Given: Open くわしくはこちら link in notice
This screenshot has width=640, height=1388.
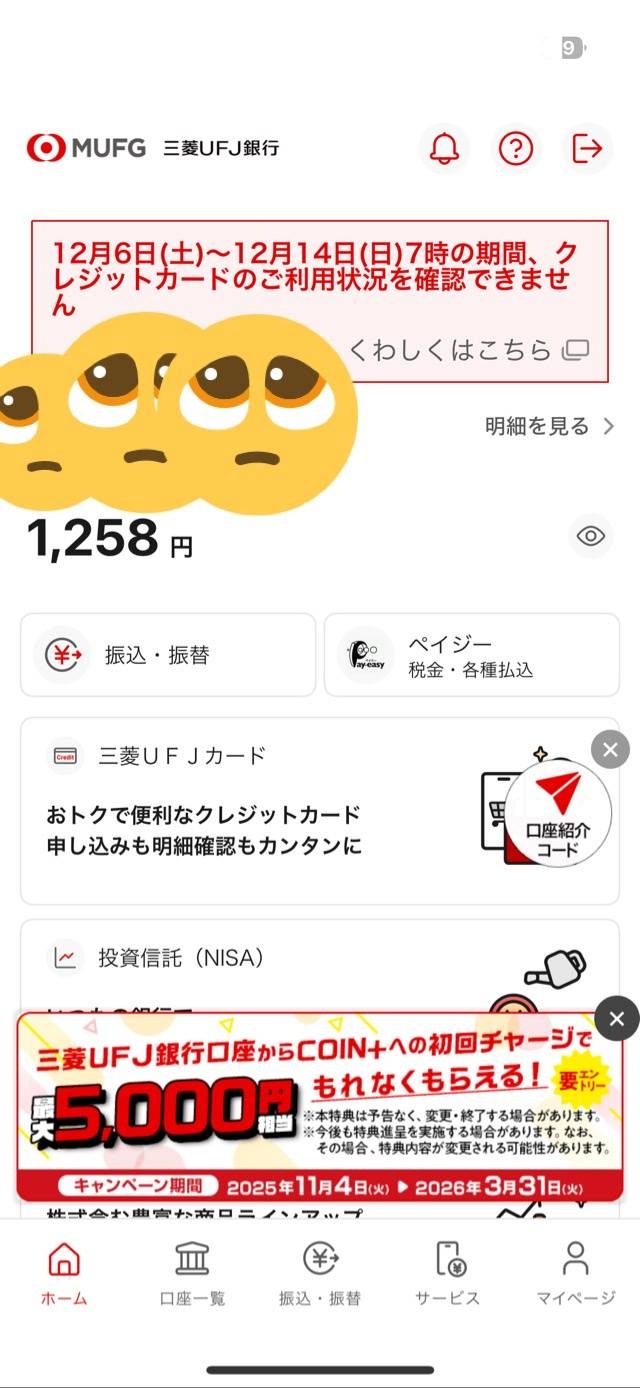Looking at the screenshot, I should (x=468, y=349).
